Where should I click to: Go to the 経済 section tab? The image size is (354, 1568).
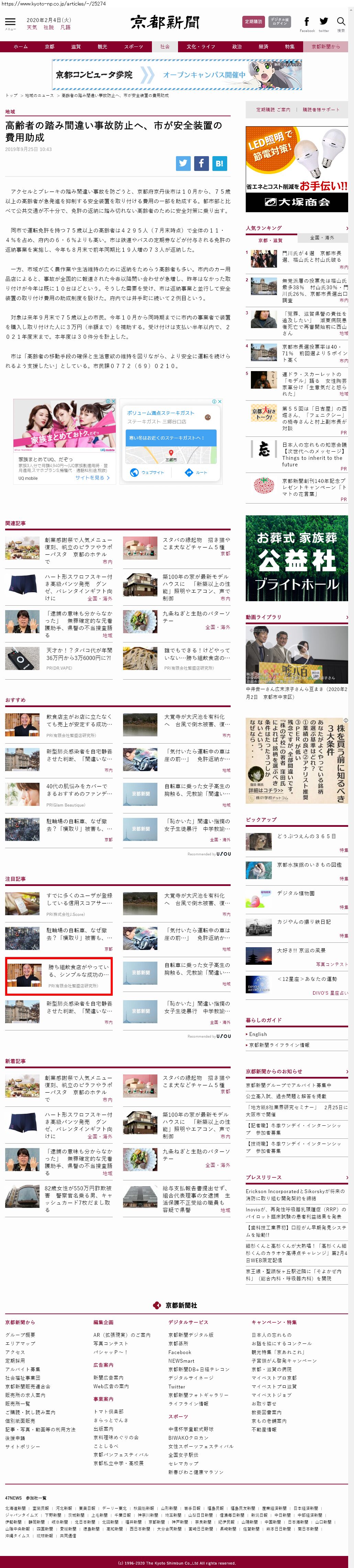point(263,47)
